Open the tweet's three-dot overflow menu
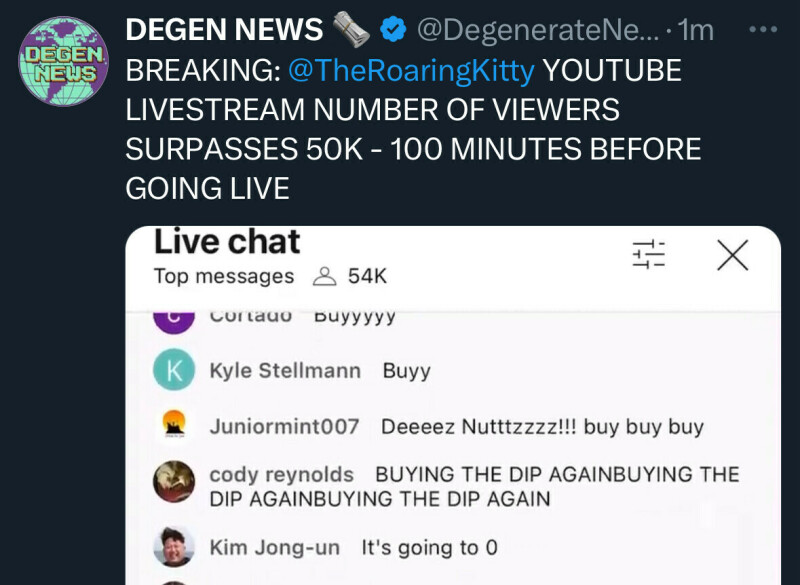800x585 pixels. point(763,29)
